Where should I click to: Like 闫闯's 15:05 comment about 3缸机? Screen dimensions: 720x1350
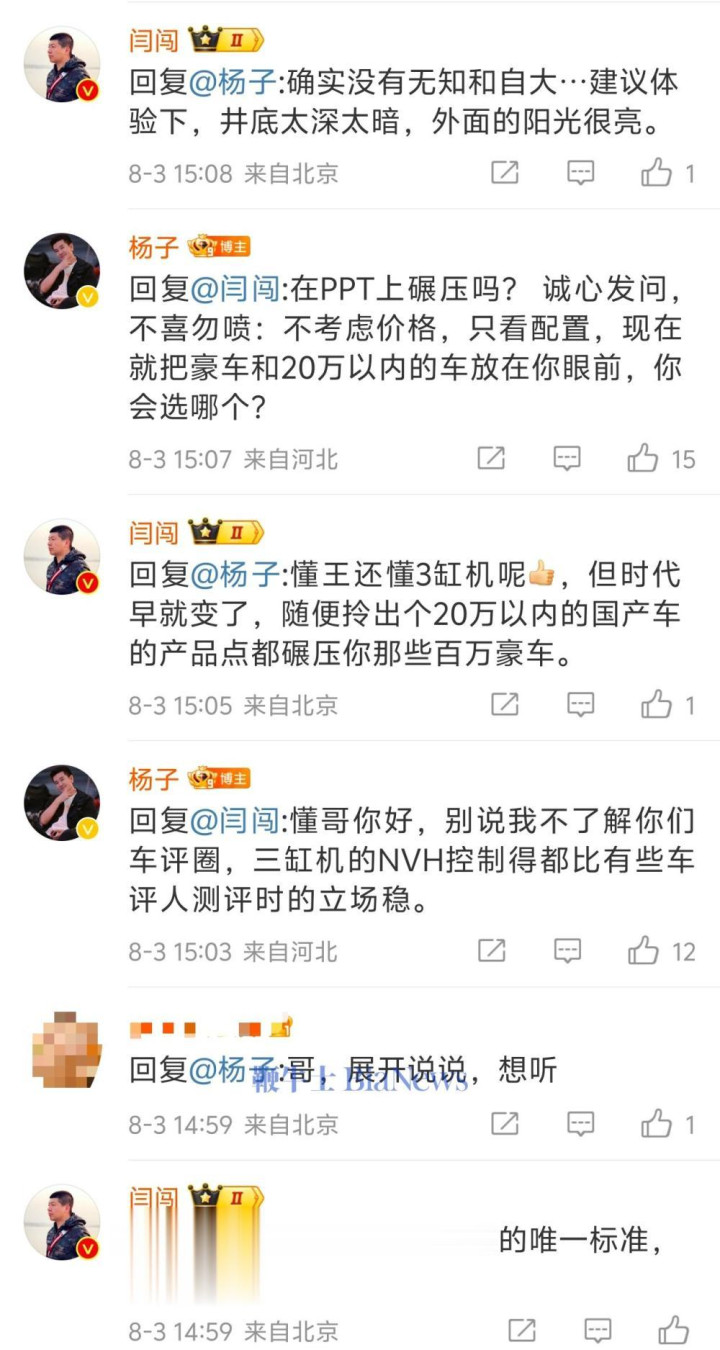coord(657,705)
